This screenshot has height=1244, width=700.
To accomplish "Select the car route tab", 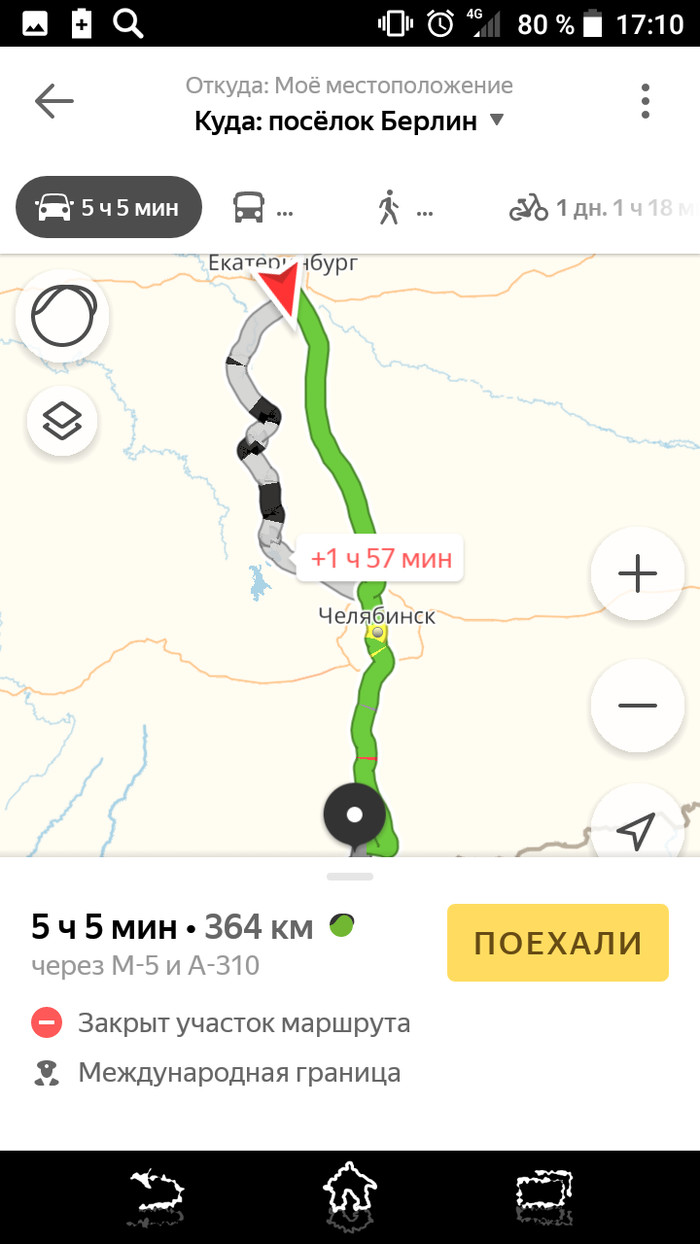I will 108,208.
